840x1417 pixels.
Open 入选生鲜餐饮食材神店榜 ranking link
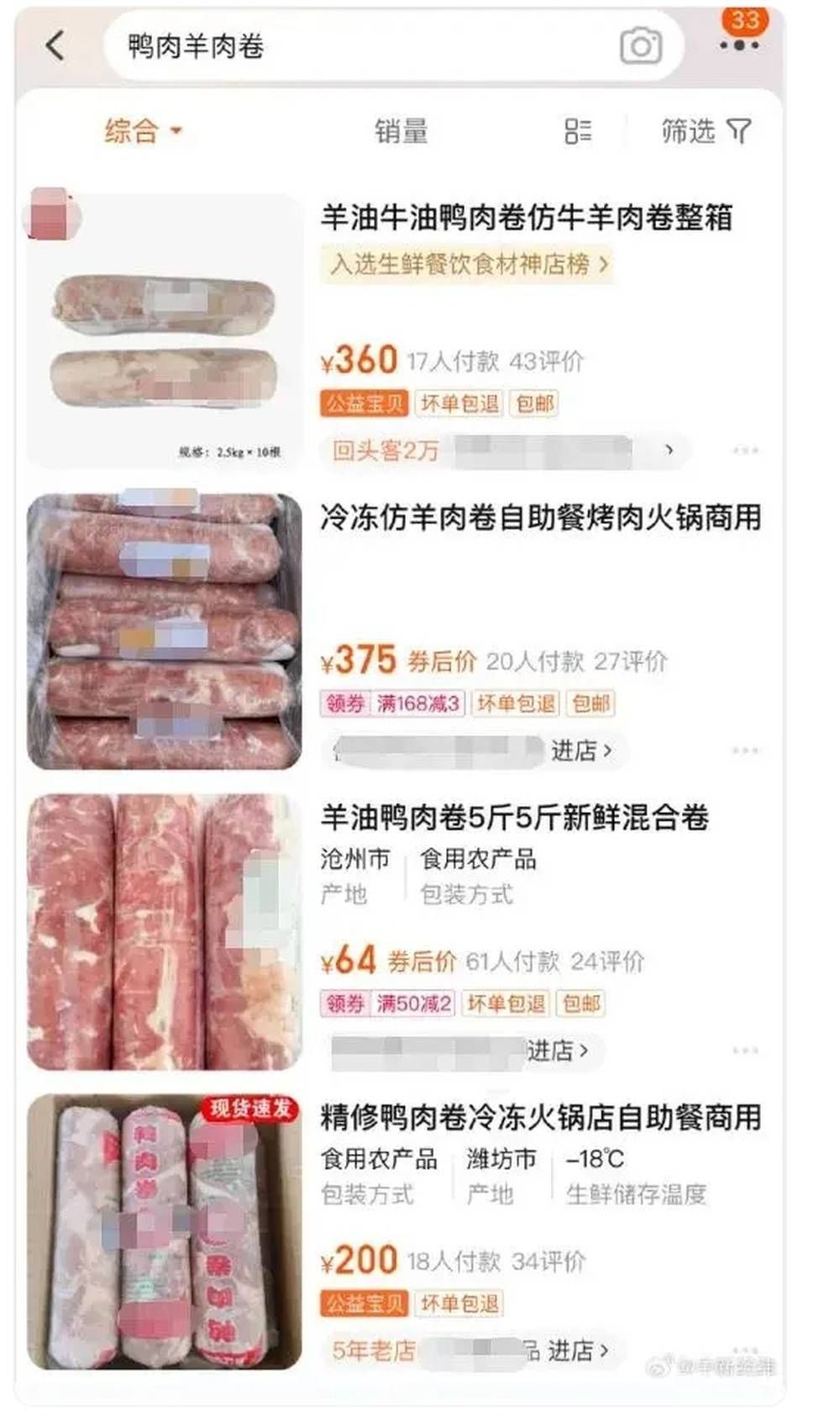469,264
